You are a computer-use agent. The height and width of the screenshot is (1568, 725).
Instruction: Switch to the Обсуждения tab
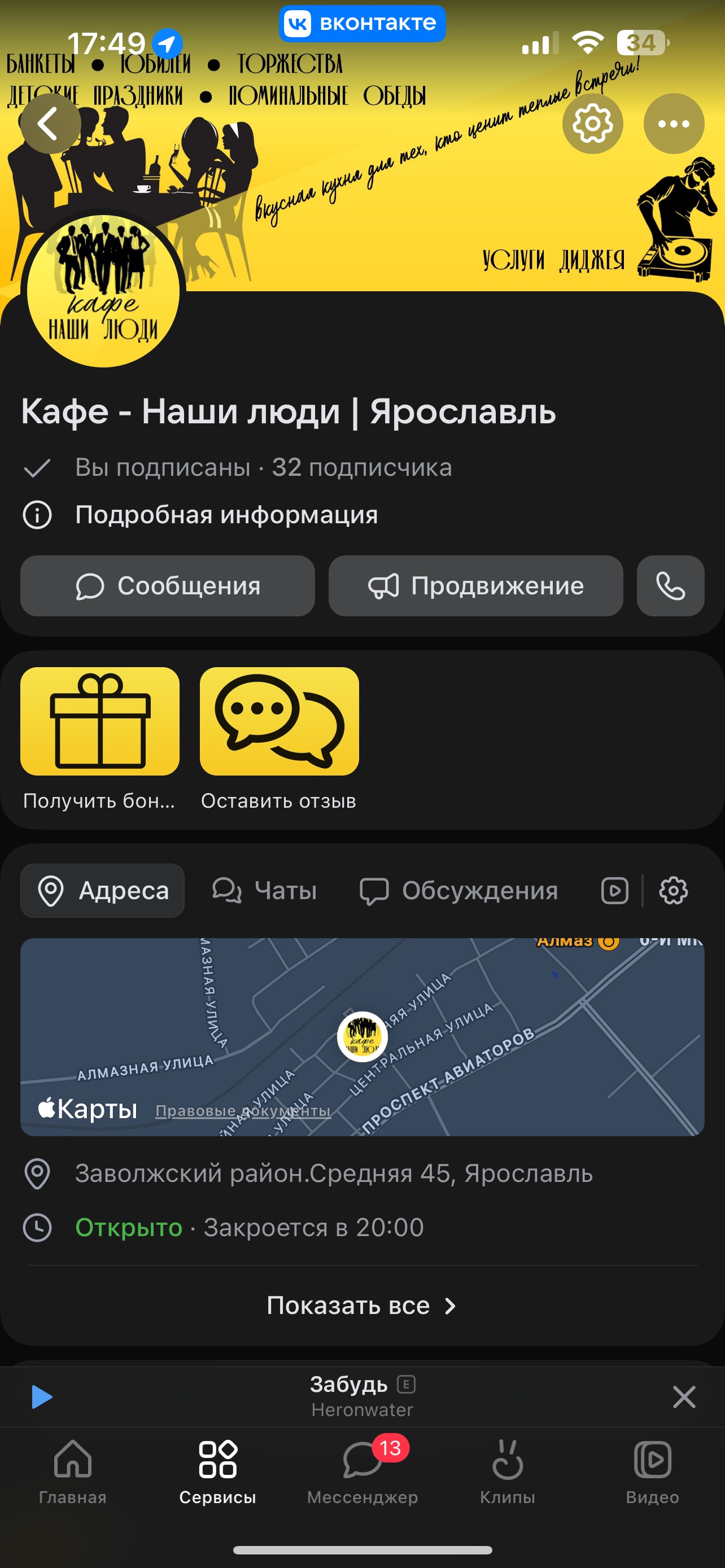tap(459, 891)
